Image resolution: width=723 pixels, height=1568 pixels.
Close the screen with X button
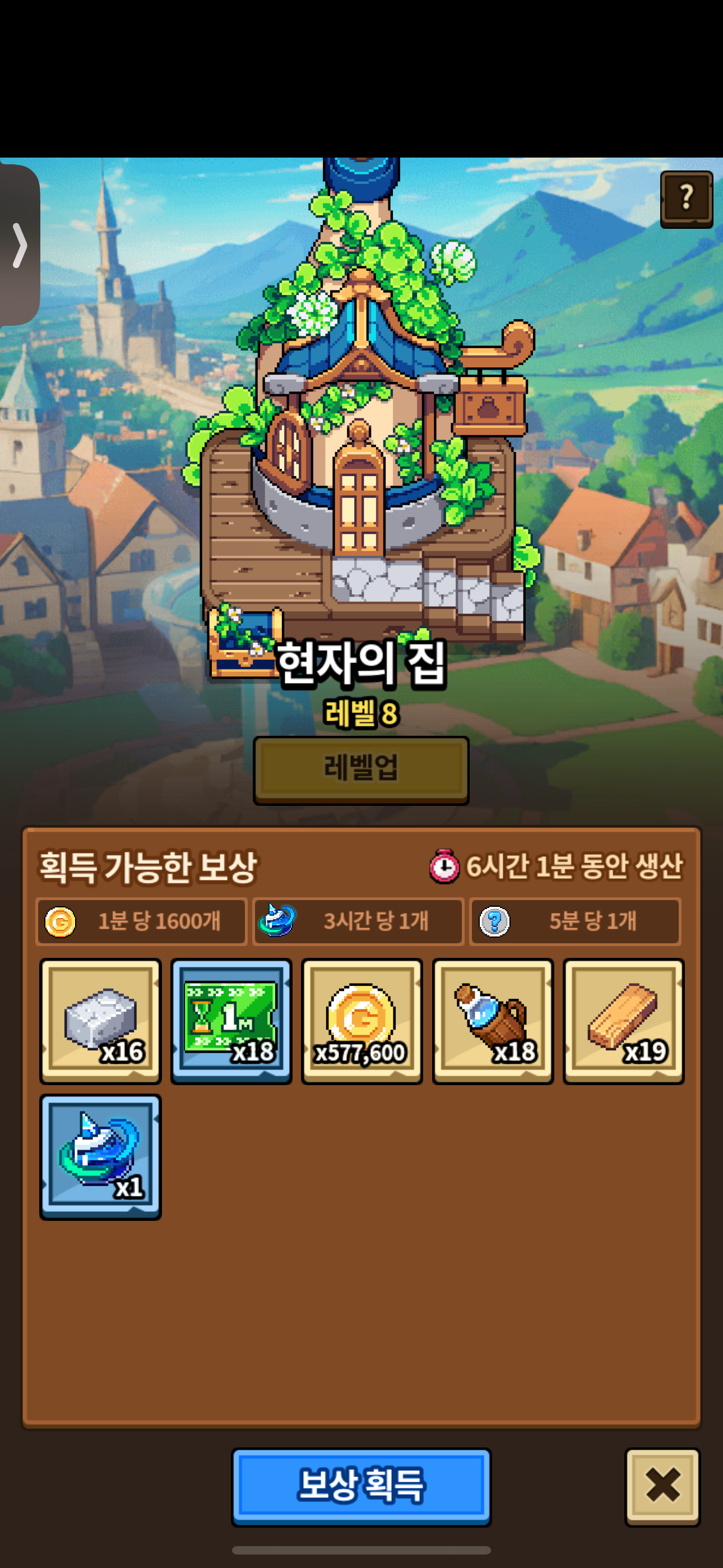tap(662, 1485)
